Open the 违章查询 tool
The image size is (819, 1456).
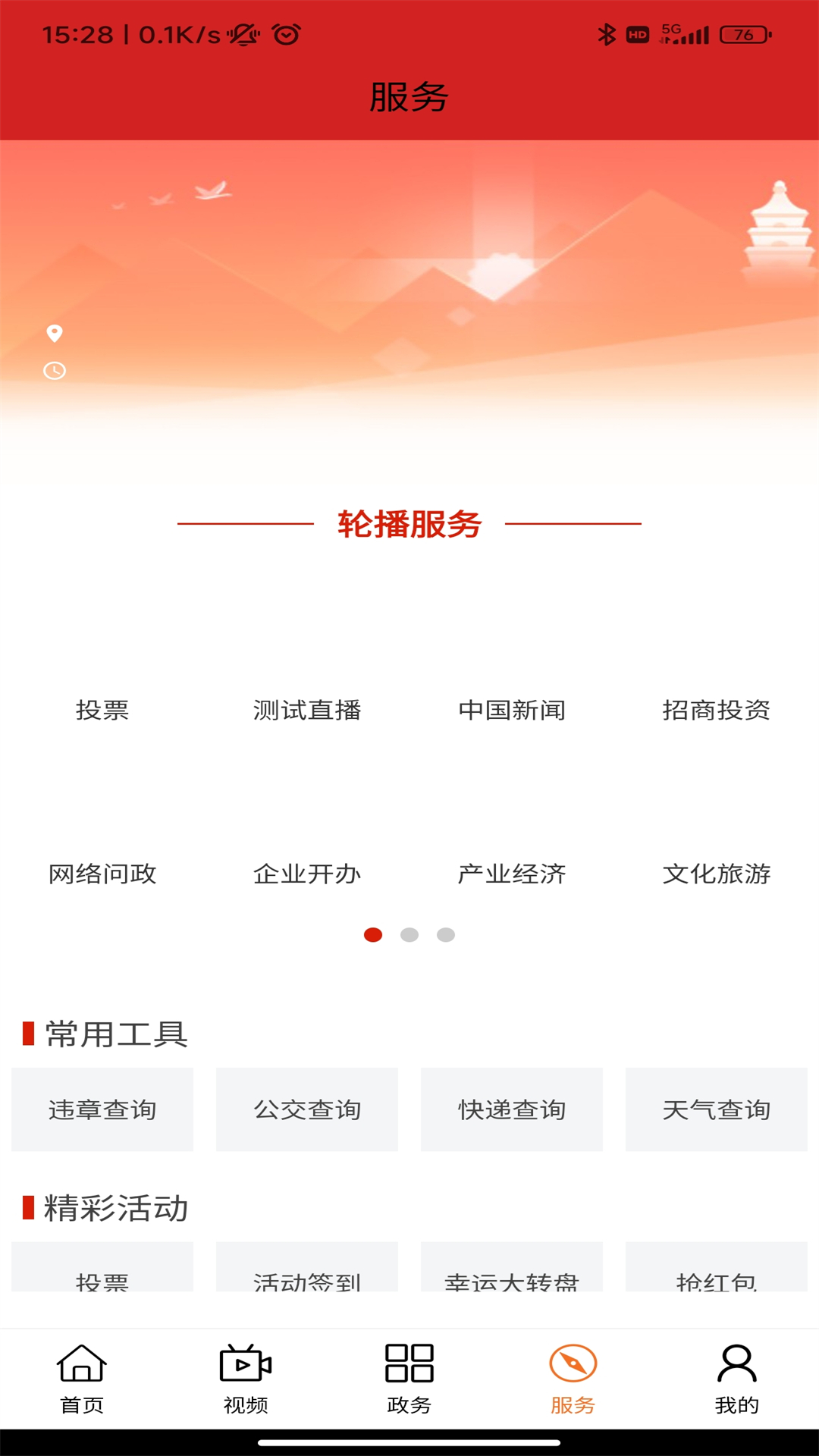(x=102, y=1109)
